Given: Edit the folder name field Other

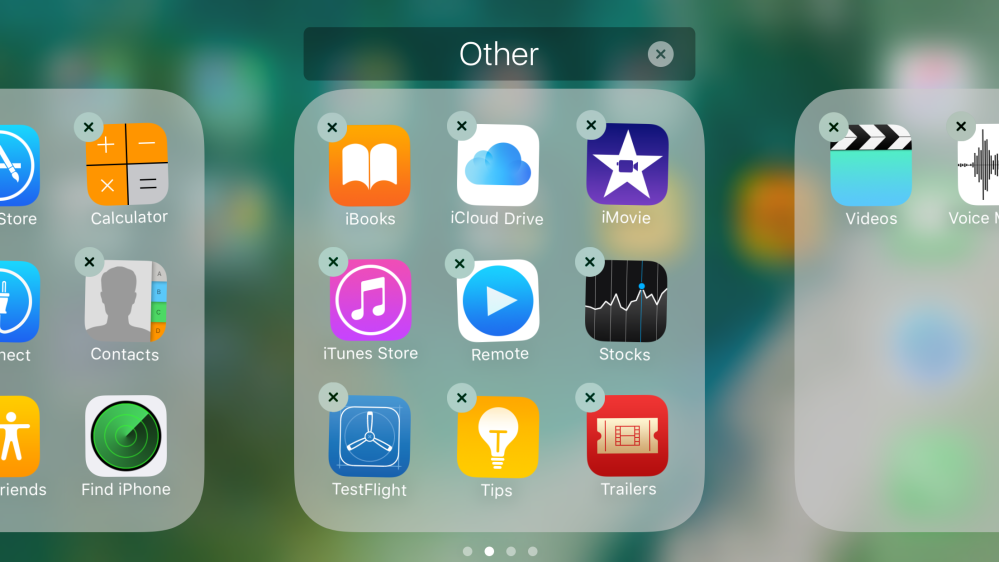Looking at the screenshot, I should coord(498,54).
